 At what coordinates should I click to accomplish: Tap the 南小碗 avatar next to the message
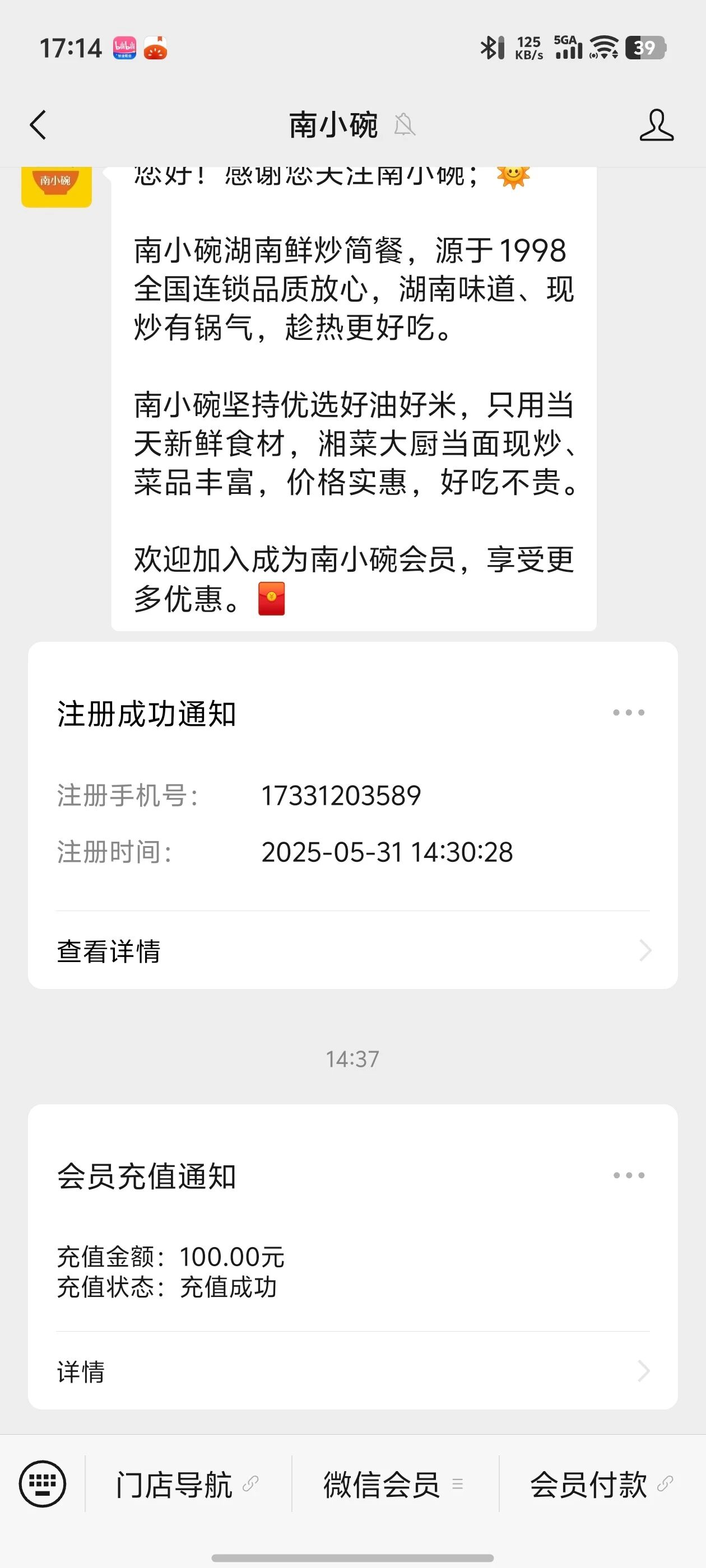coord(57,187)
